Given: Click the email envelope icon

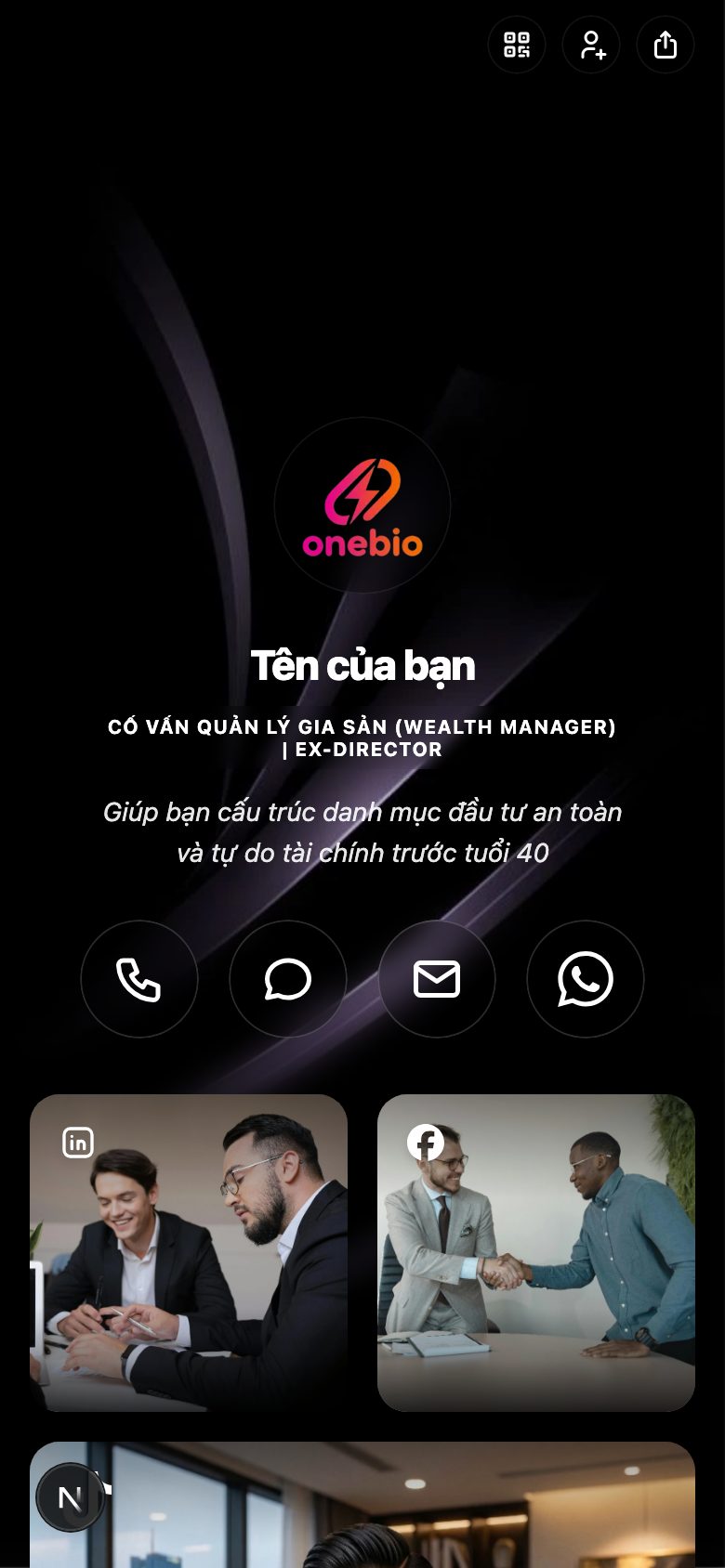Looking at the screenshot, I should point(437,979).
